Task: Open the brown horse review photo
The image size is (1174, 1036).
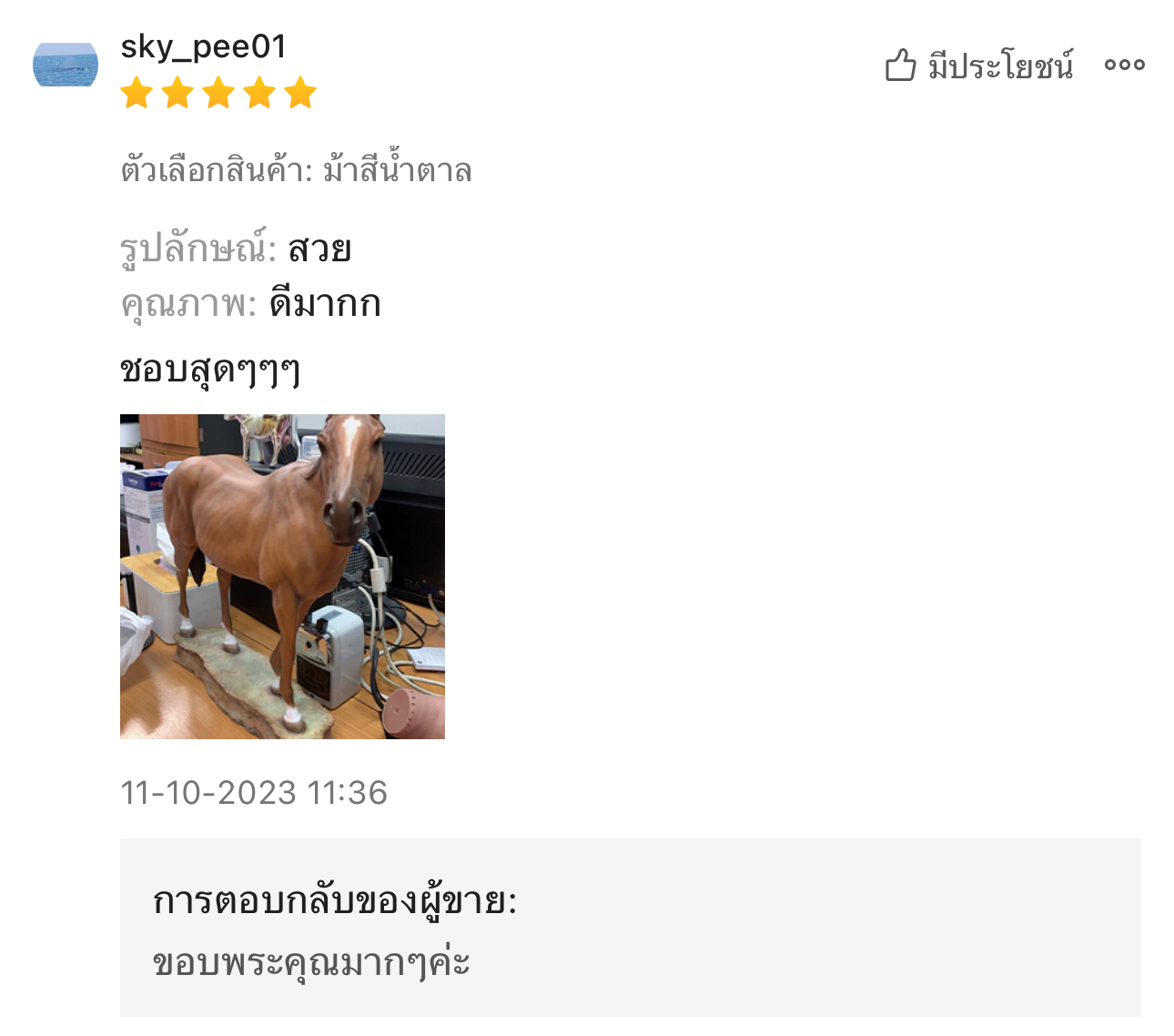Action: [282, 576]
